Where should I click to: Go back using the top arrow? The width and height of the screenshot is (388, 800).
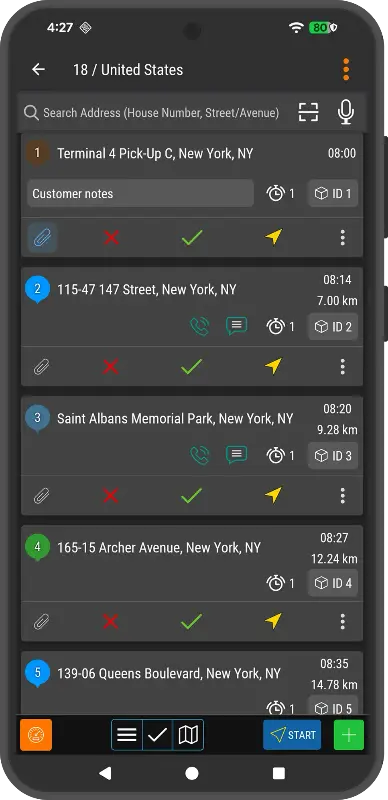[x=38, y=70]
